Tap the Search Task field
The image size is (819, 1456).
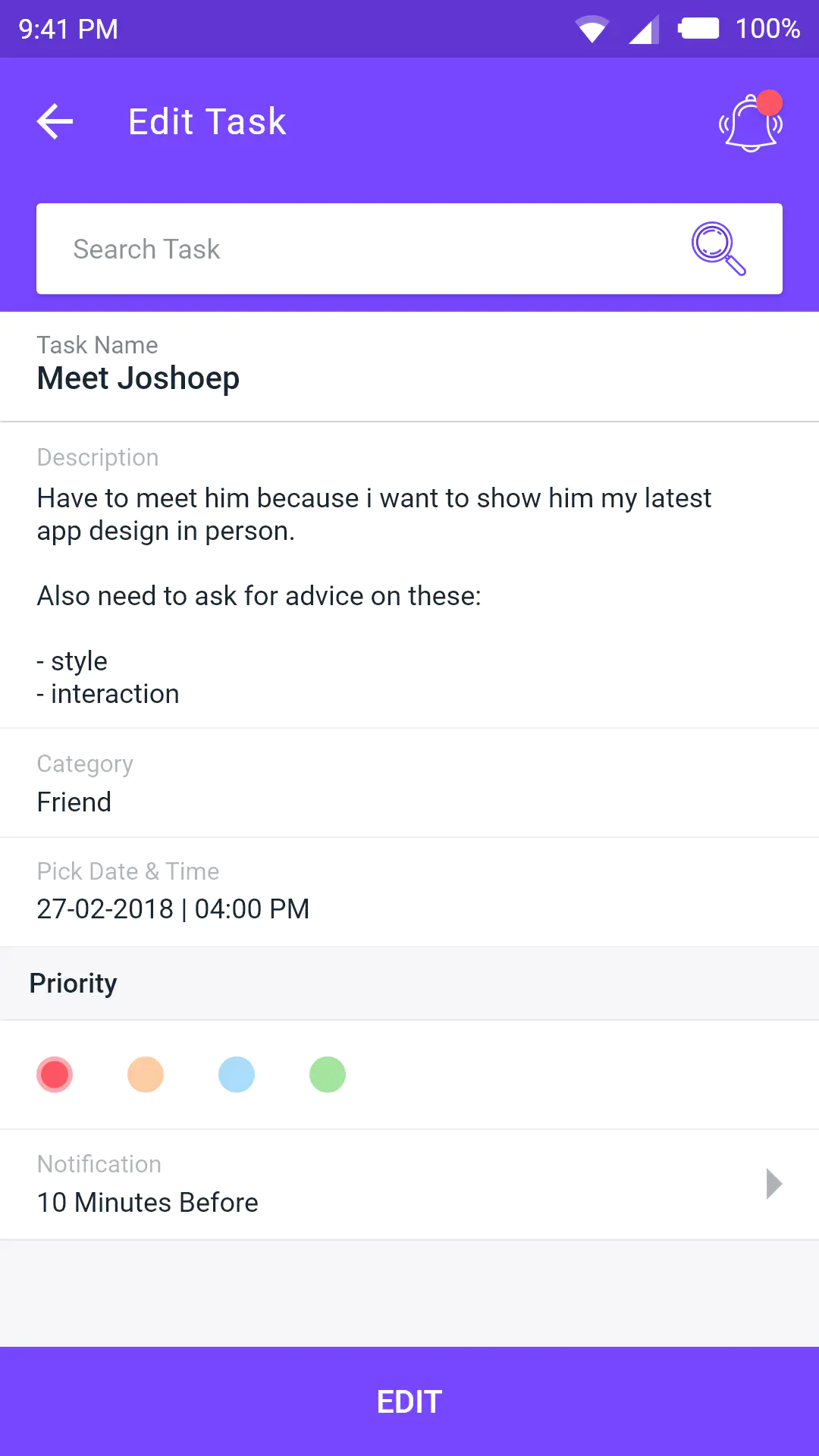coord(409,249)
